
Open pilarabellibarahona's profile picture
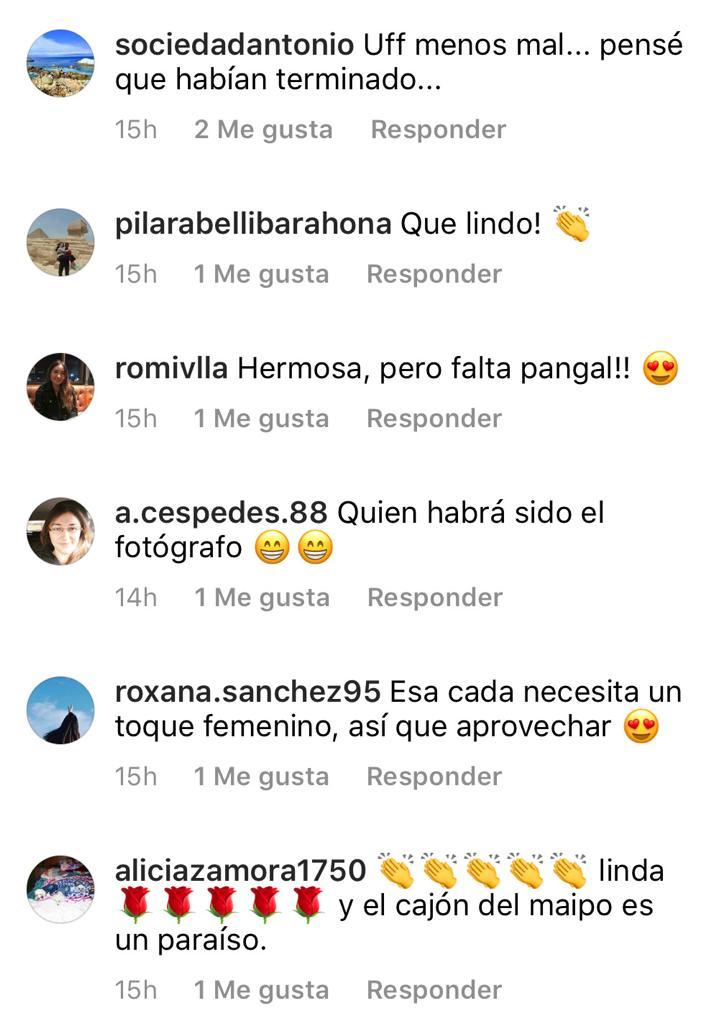click(x=60, y=243)
